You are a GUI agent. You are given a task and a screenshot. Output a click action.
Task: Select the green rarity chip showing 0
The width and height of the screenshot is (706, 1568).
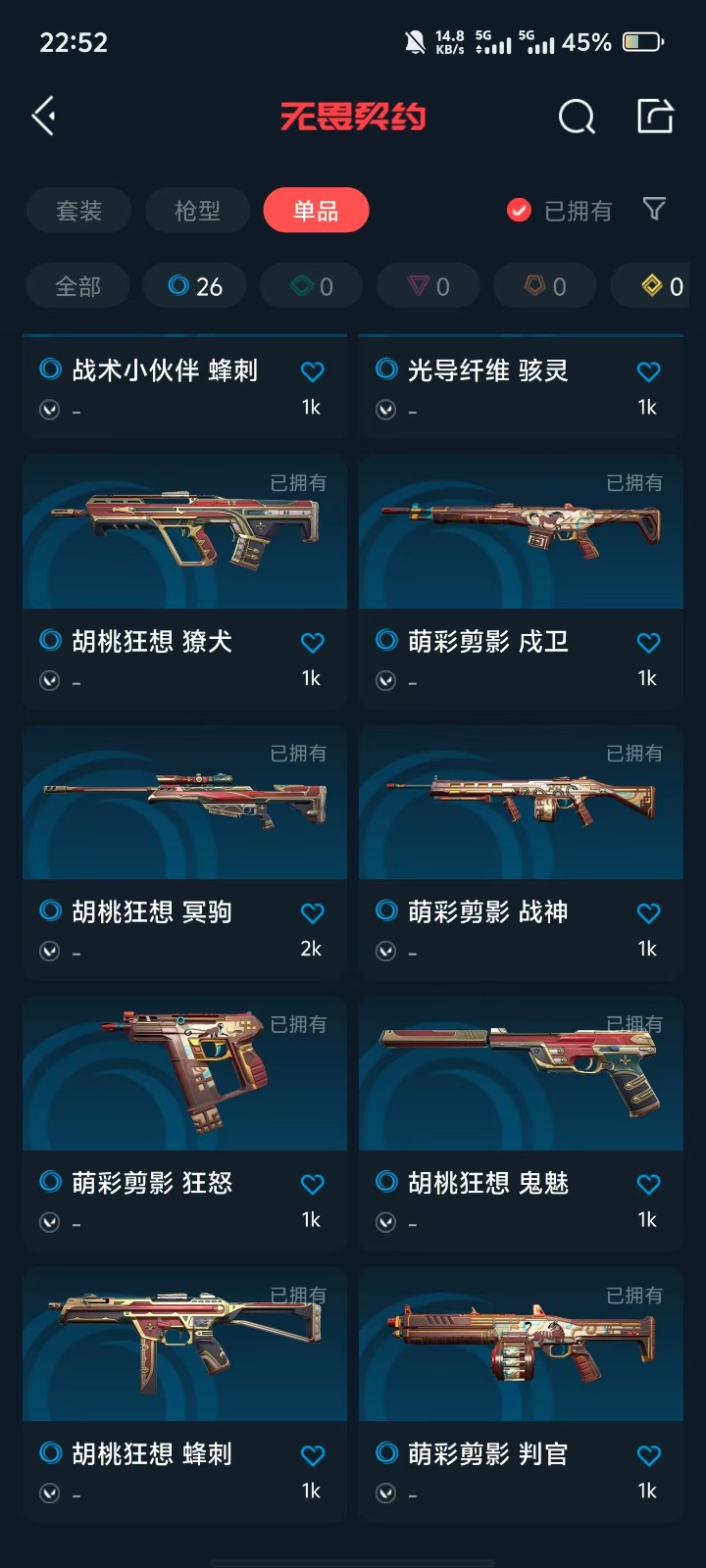312,286
